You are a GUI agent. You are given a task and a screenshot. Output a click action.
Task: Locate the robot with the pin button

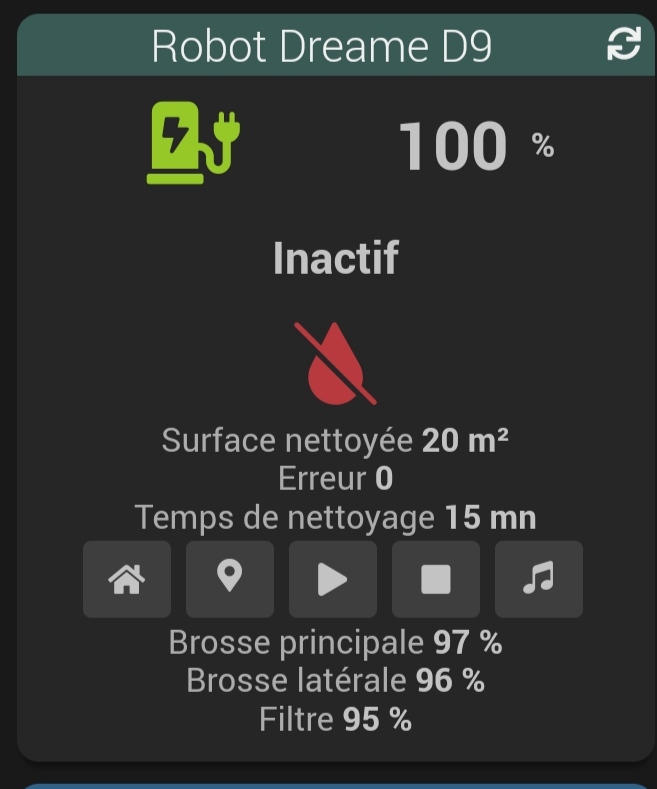[x=229, y=579]
